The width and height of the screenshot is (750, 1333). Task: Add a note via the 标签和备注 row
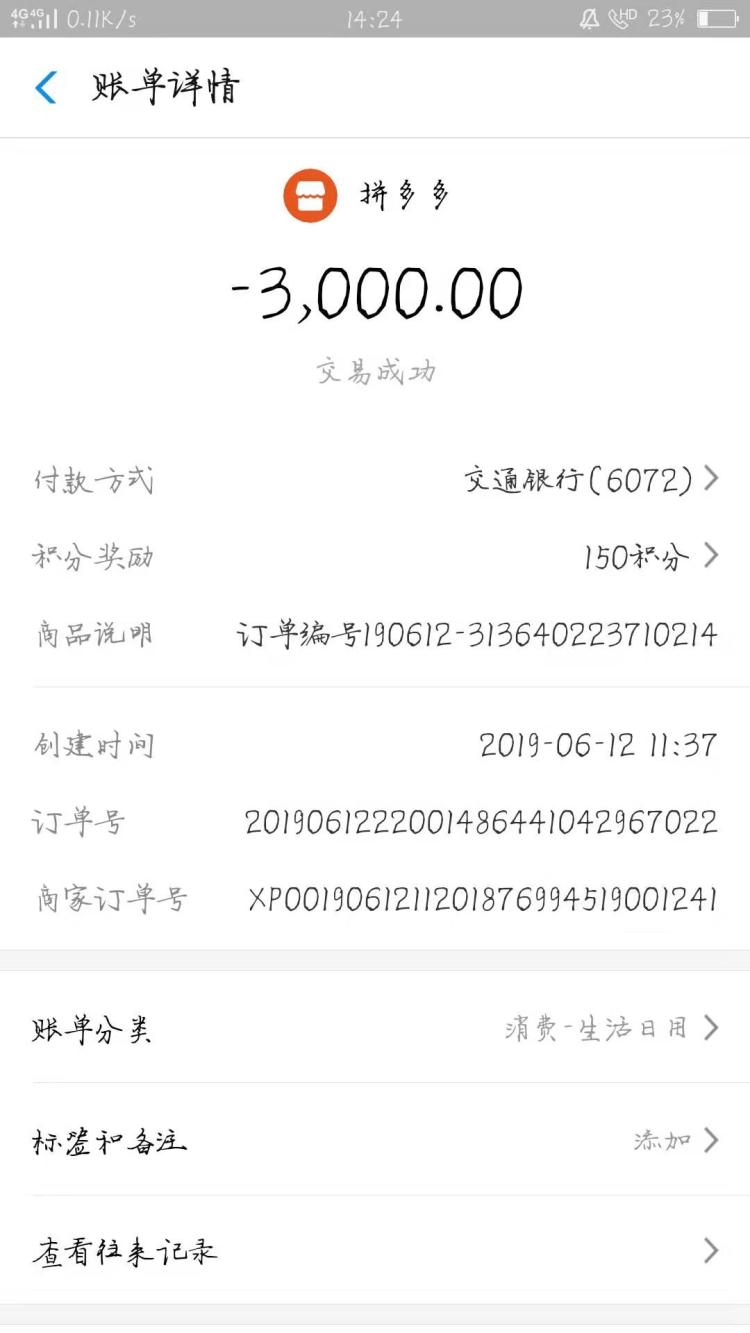375,1140
